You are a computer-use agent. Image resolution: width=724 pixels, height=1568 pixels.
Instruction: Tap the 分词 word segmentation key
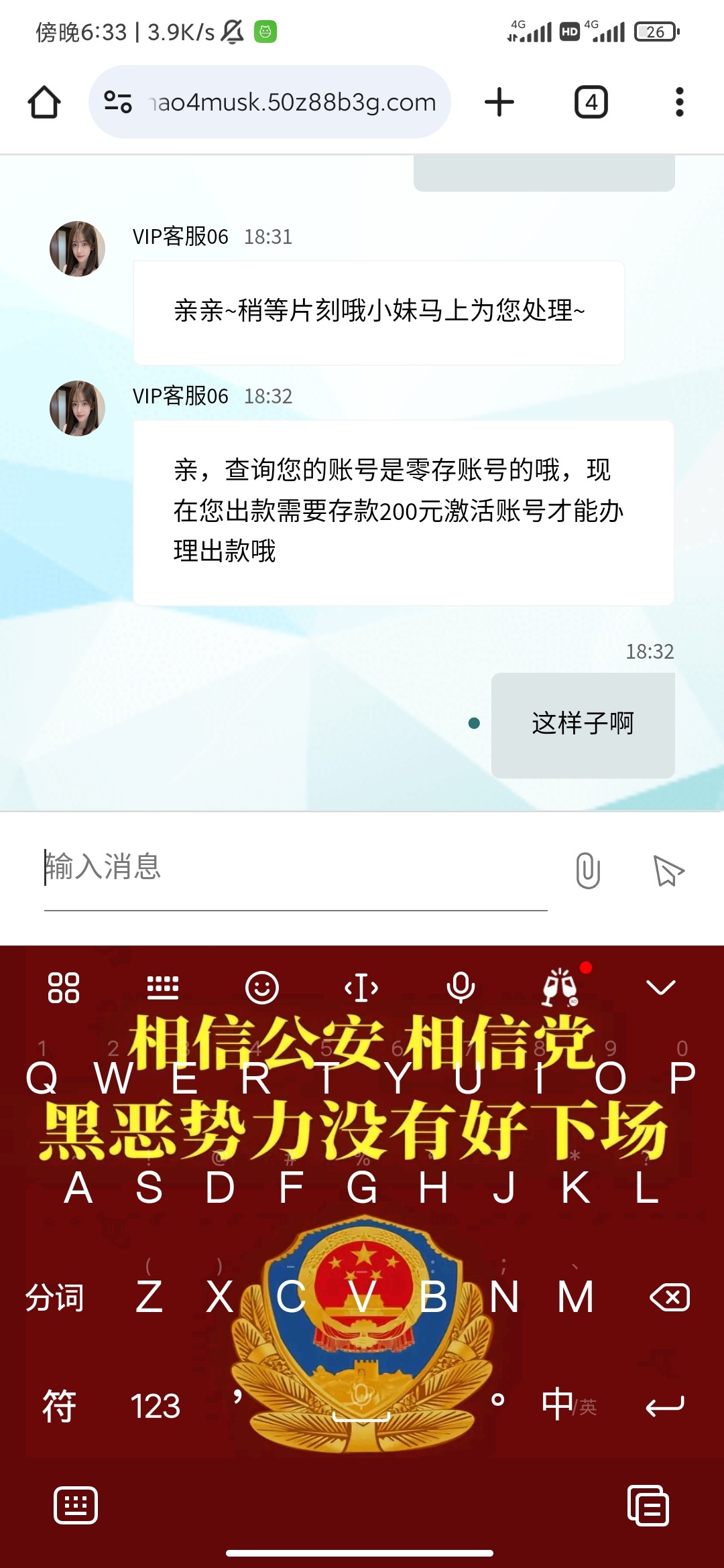point(55,1298)
